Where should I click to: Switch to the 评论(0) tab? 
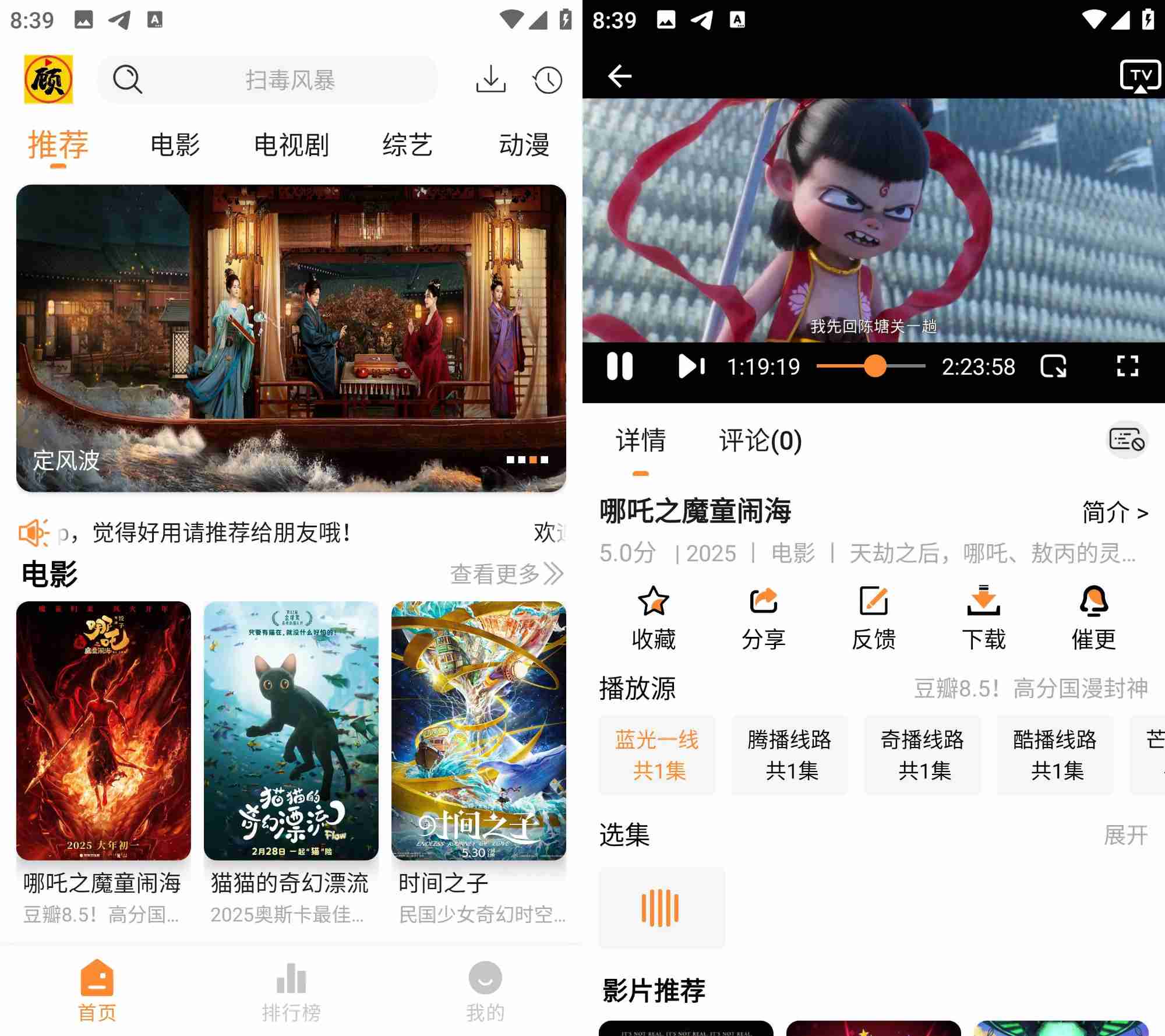[760, 441]
